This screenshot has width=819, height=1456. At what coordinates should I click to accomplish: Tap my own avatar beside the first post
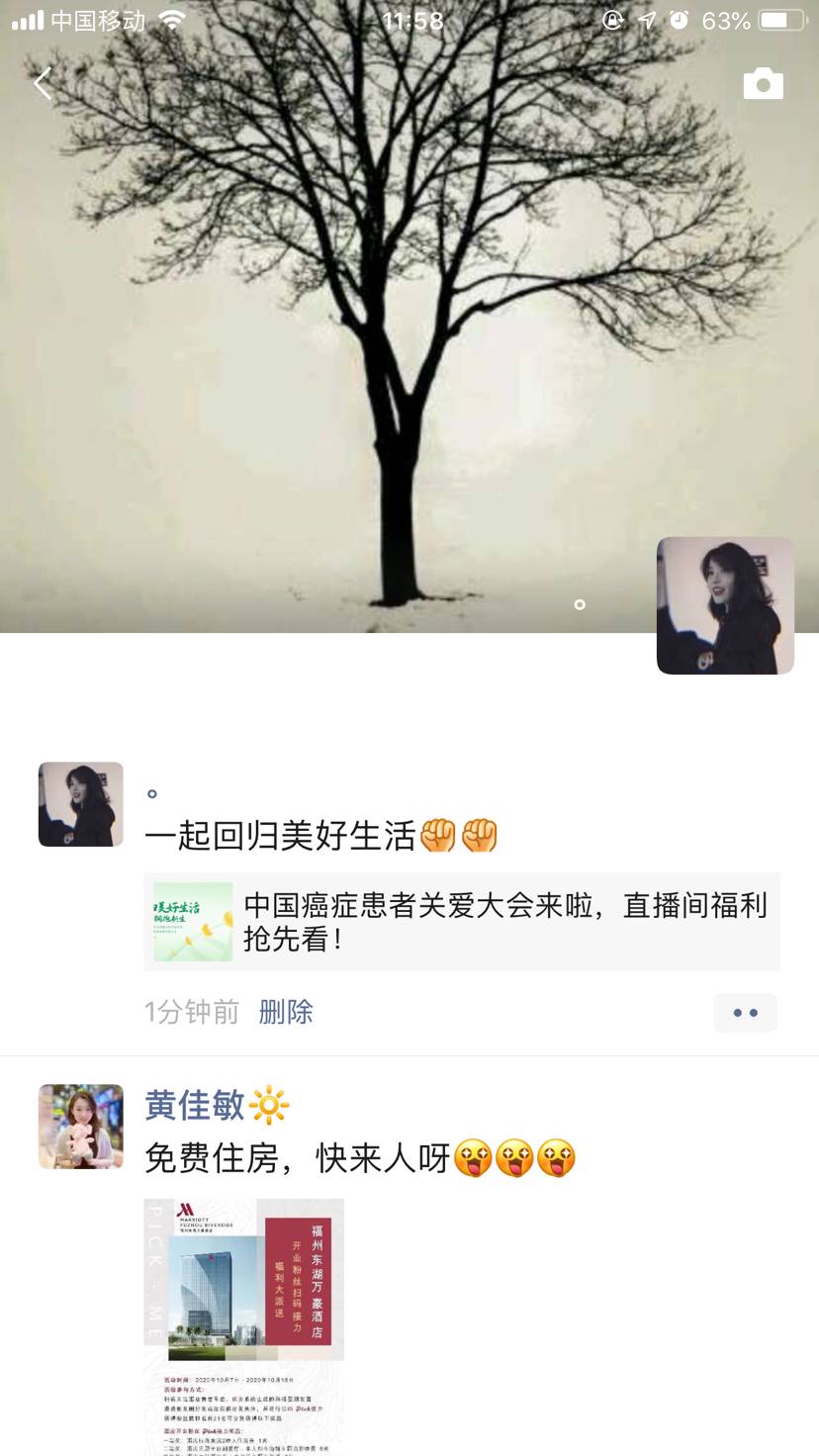[81, 804]
